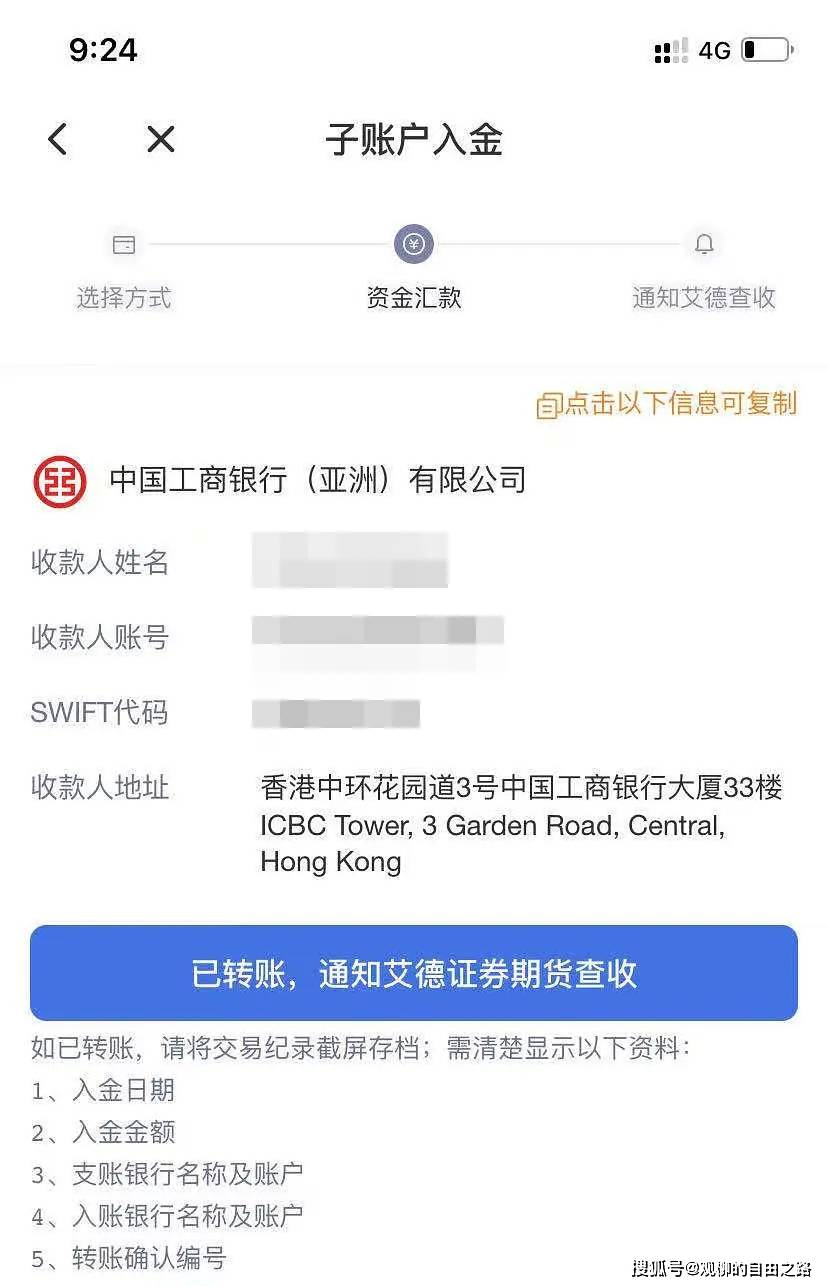Go back using the arrow icon
828x1286 pixels.
point(58,139)
